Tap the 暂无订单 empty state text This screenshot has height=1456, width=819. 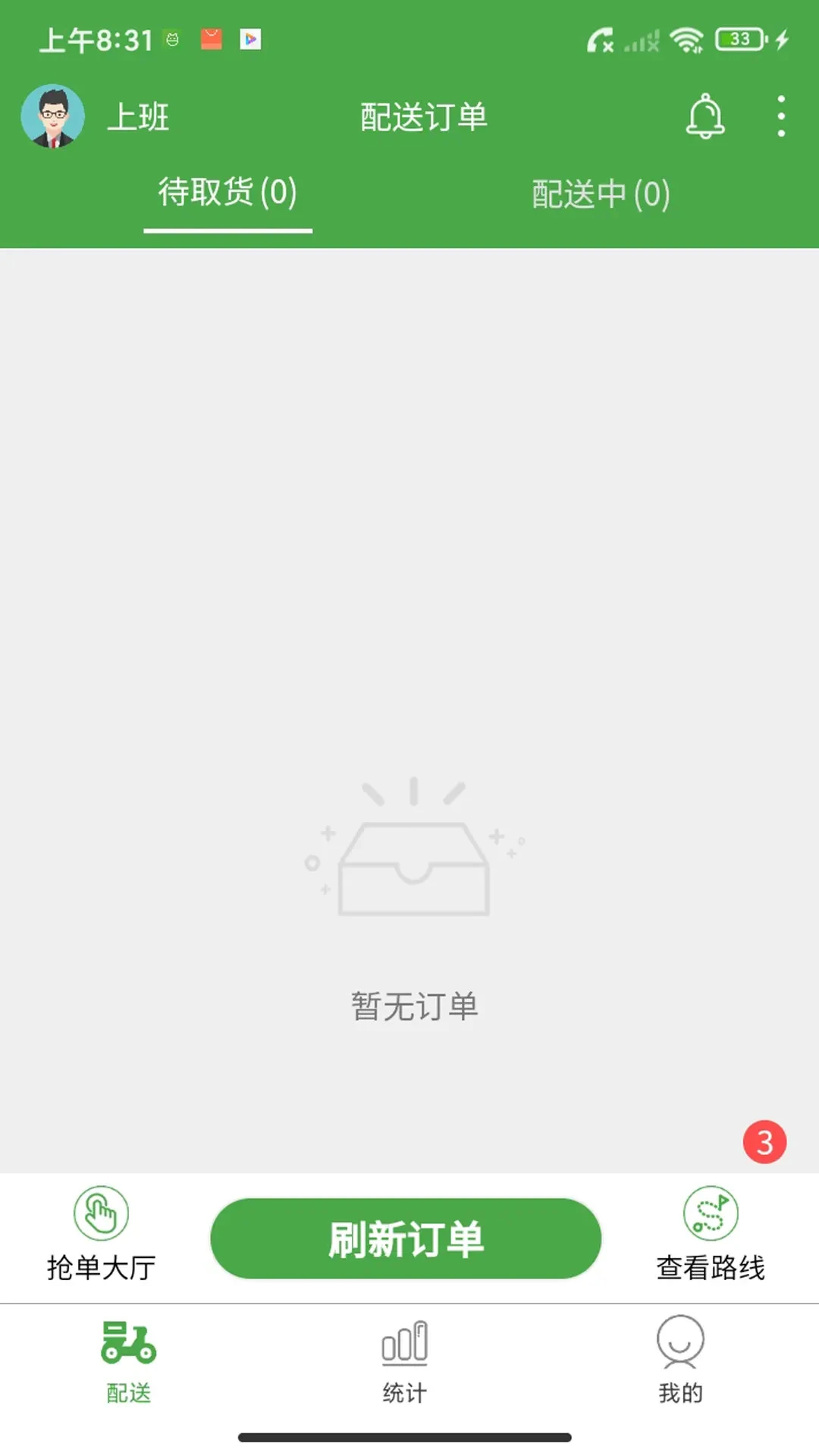point(415,1006)
